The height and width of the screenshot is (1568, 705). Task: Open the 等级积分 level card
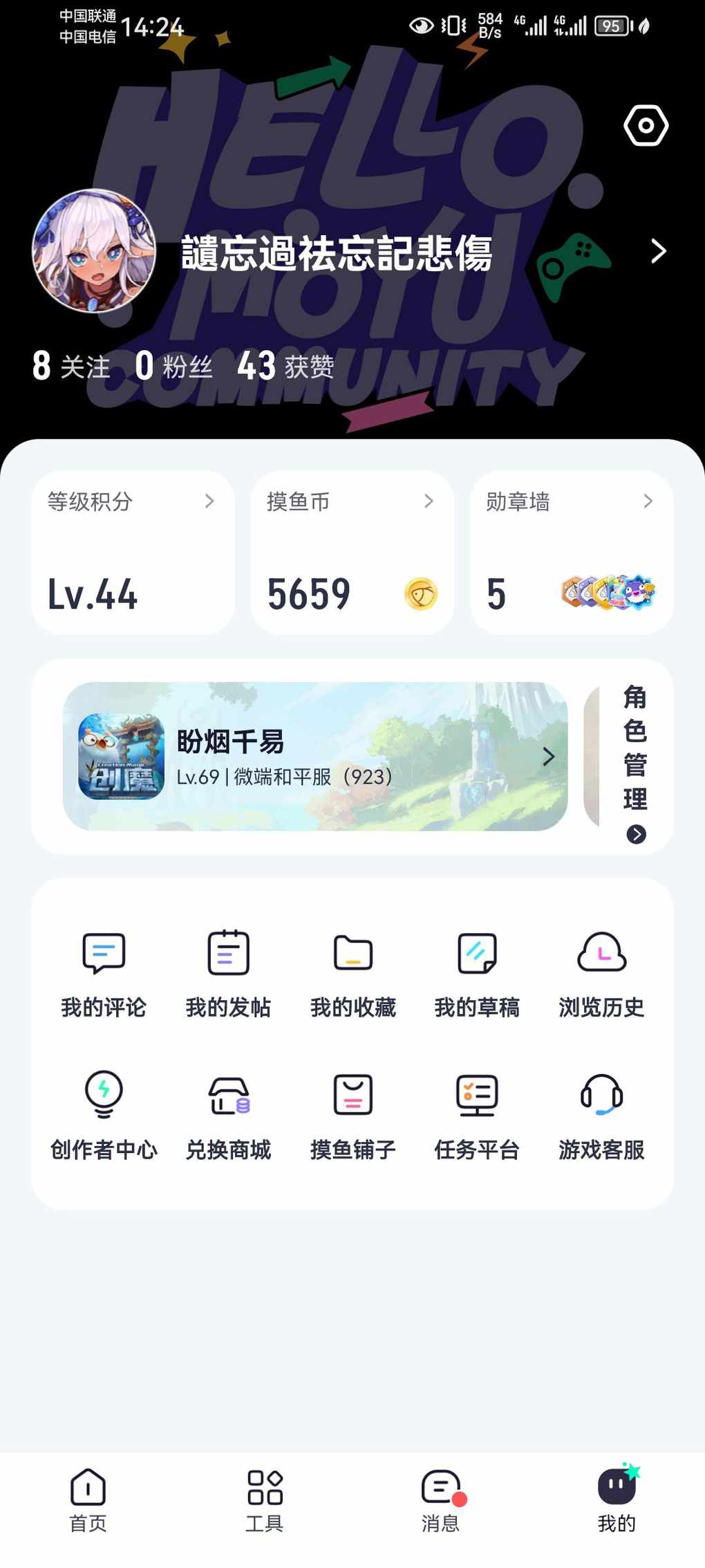pos(133,552)
